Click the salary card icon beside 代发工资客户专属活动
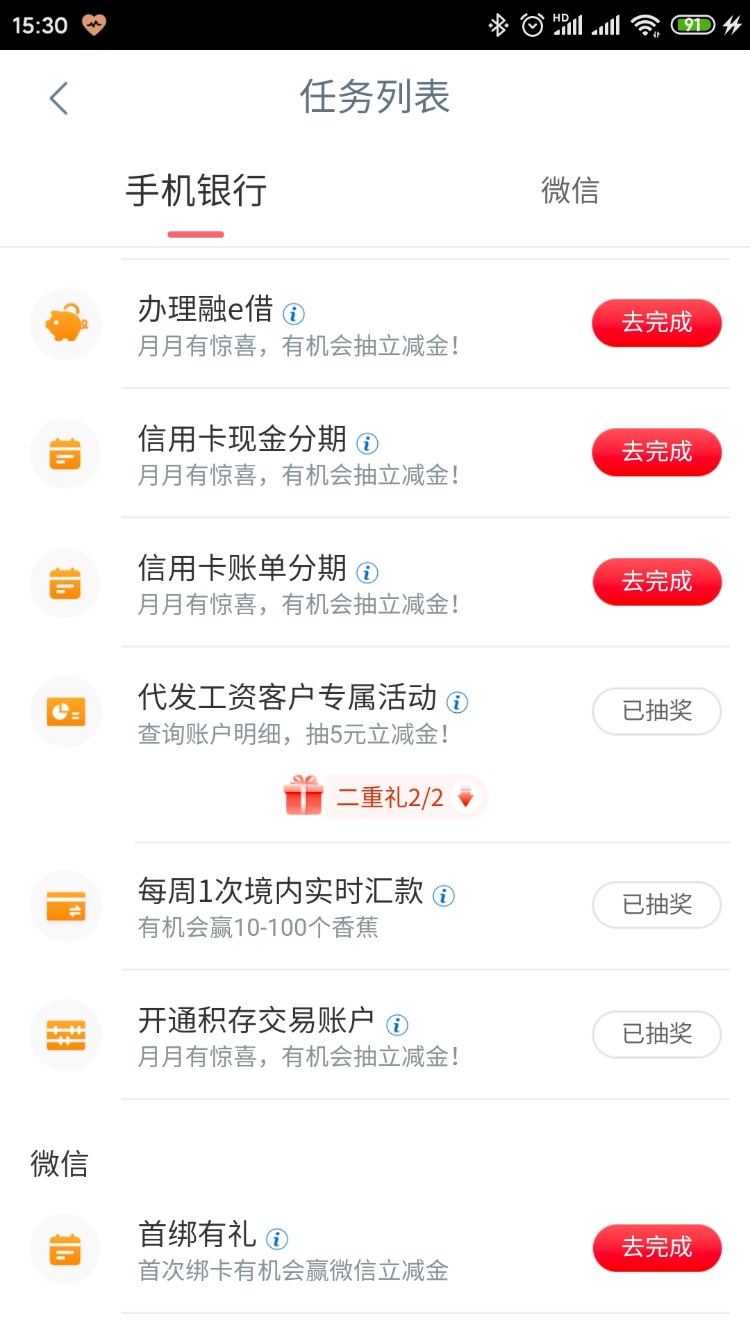This screenshot has width=750, height=1334. click(65, 711)
